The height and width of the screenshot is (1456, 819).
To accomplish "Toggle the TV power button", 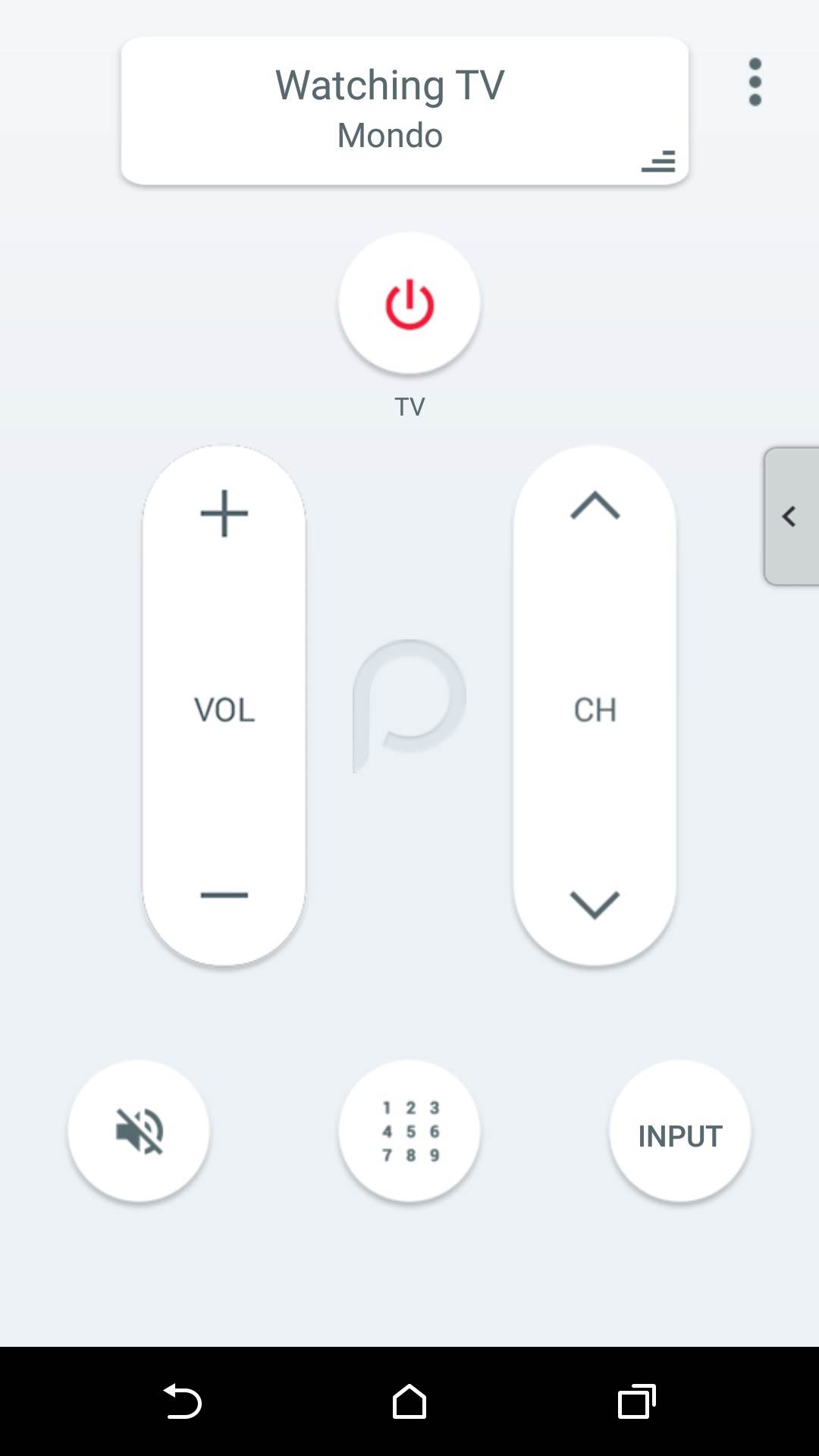I will [x=409, y=303].
